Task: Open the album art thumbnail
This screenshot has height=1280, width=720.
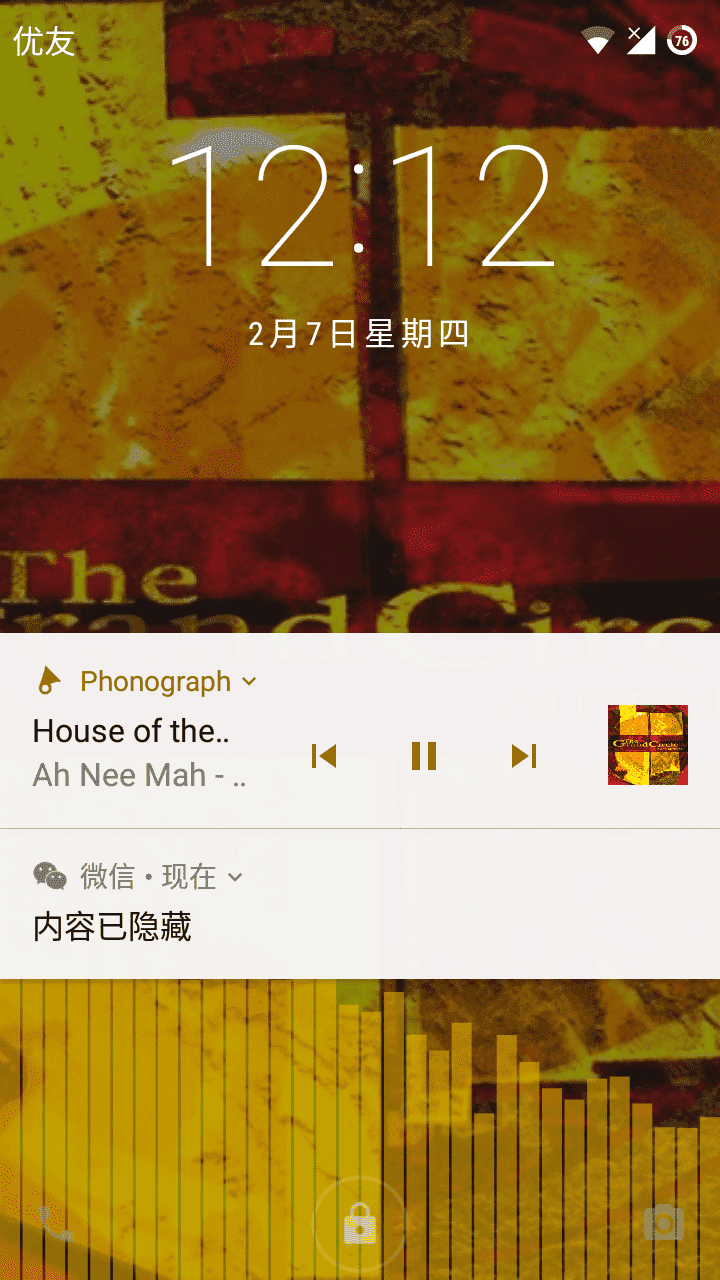Action: click(x=648, y=745)
